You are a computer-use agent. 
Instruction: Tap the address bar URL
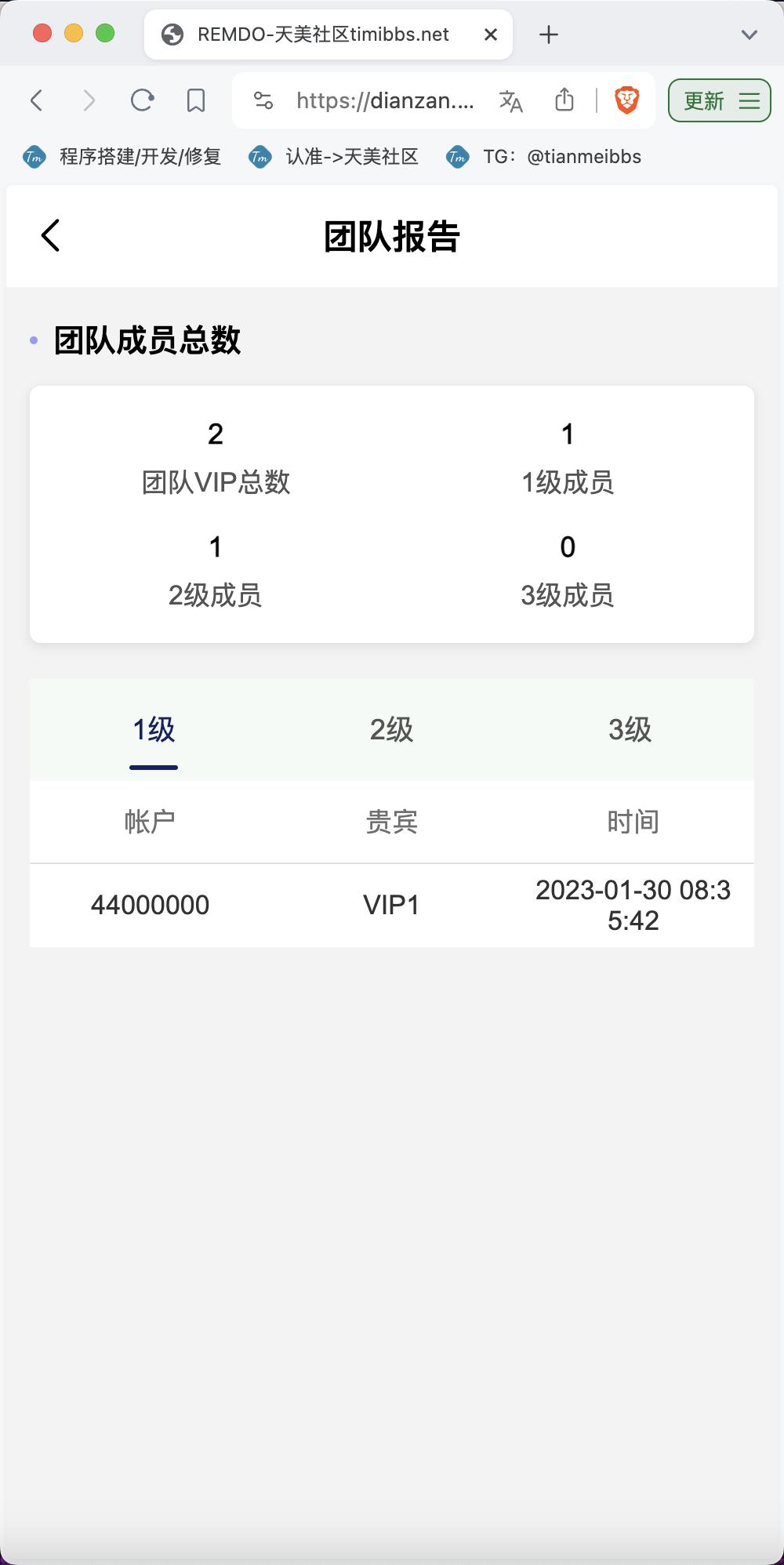(385, 100)
